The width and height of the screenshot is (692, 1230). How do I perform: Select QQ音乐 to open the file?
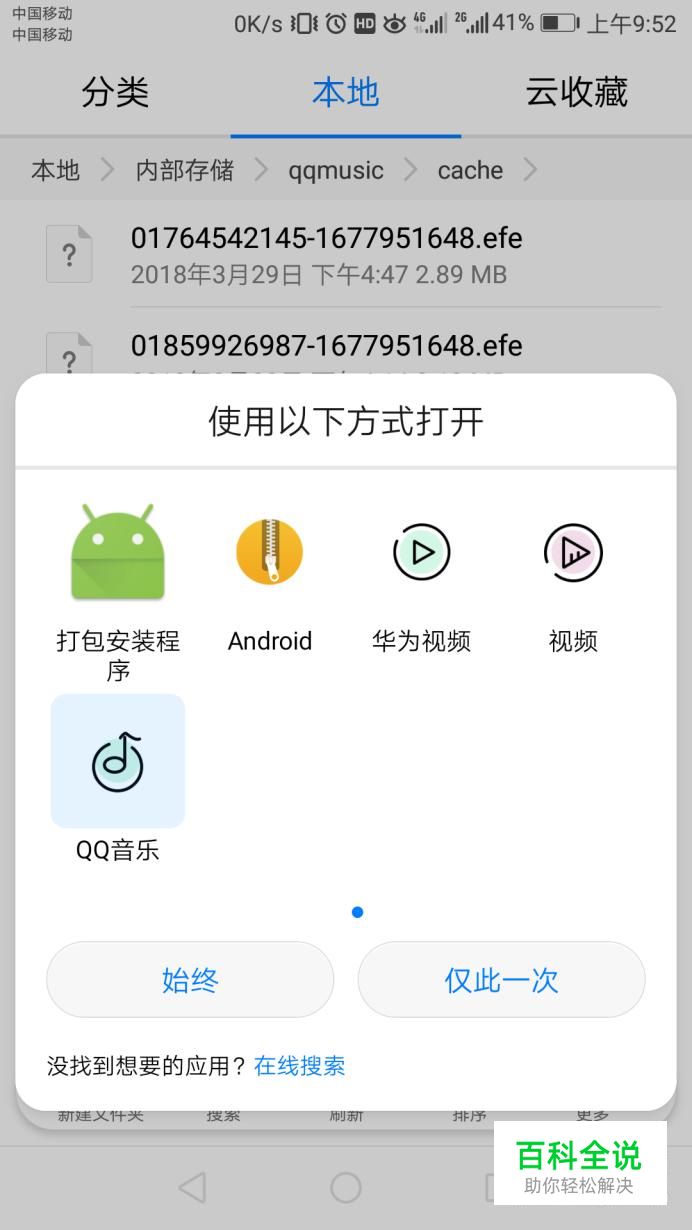pyautogui.click(x=118, y=780)
